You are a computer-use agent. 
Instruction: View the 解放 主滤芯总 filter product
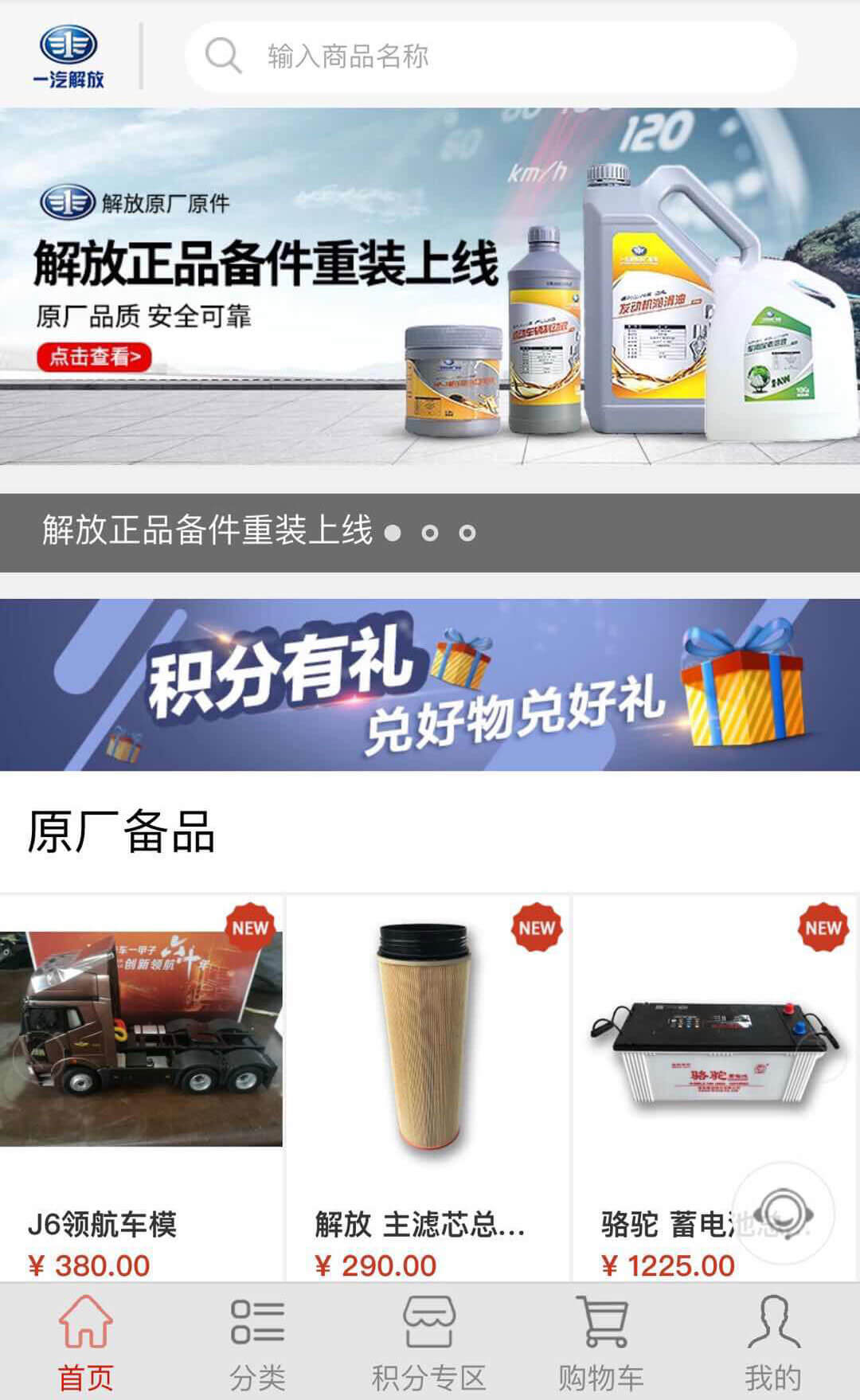point(428,1083)
